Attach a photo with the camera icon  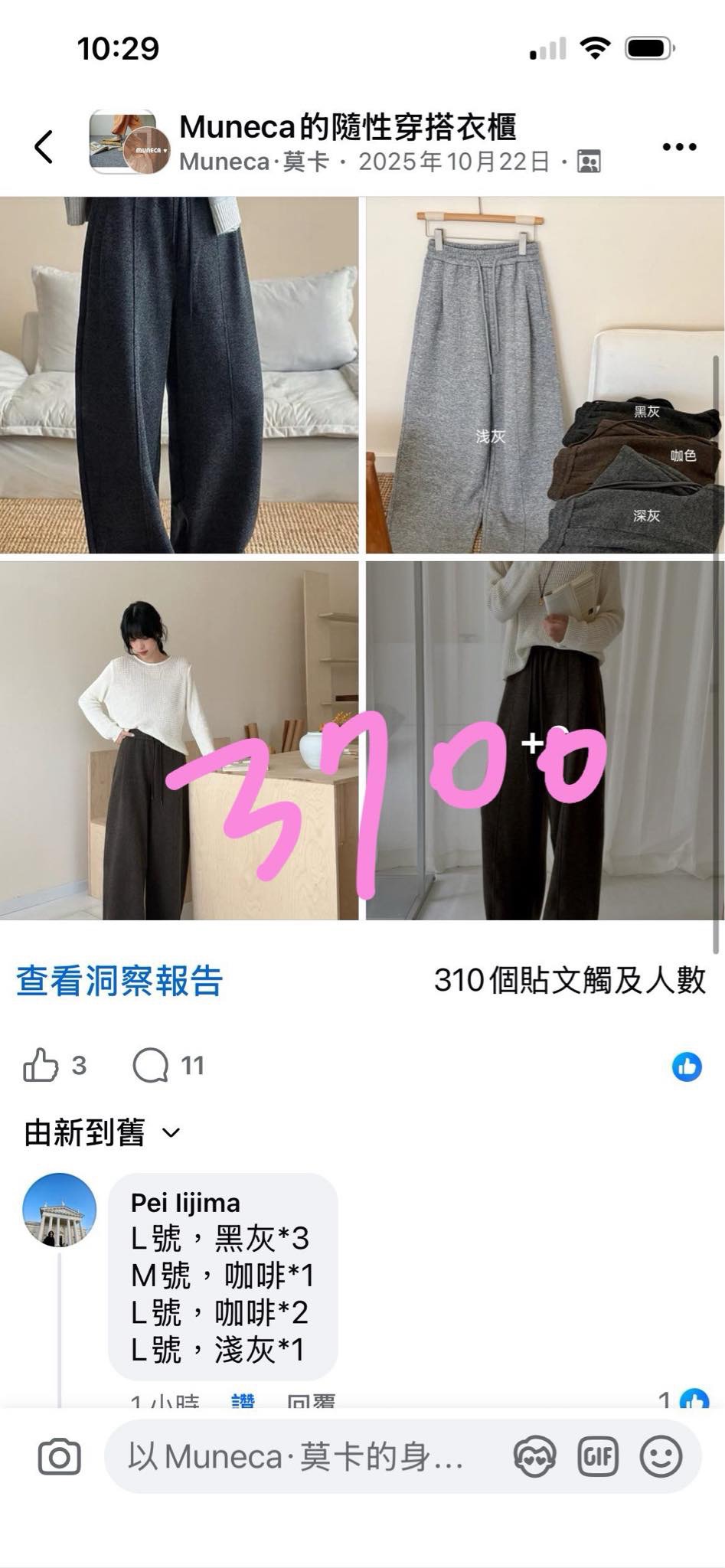pos(59,1456)
